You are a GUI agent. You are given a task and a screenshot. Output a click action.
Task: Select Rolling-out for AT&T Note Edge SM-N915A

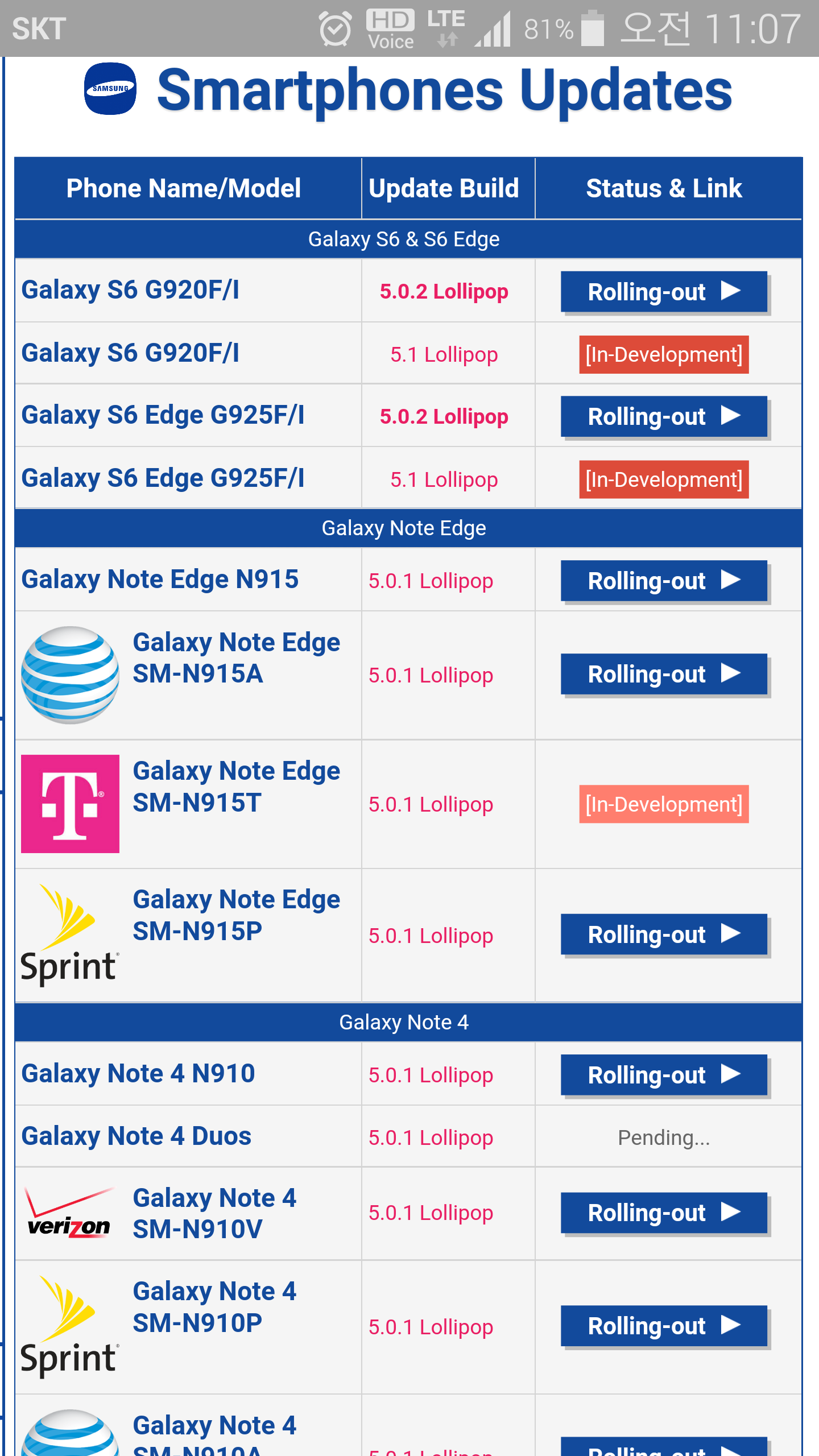pyautogui.click(x=664, y=674)
